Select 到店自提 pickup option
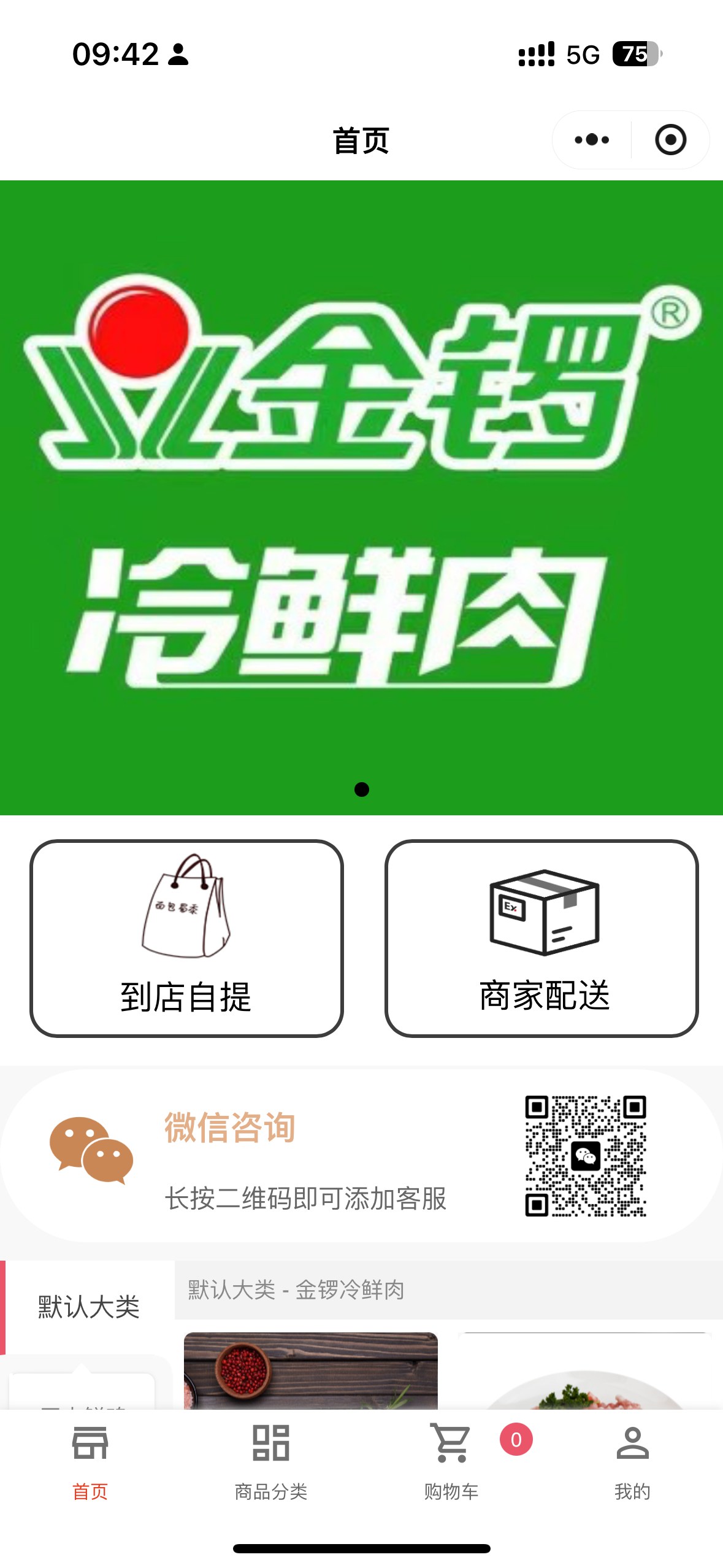The width and height of the screenshot is (723, 1568). (x=186, y=938)
